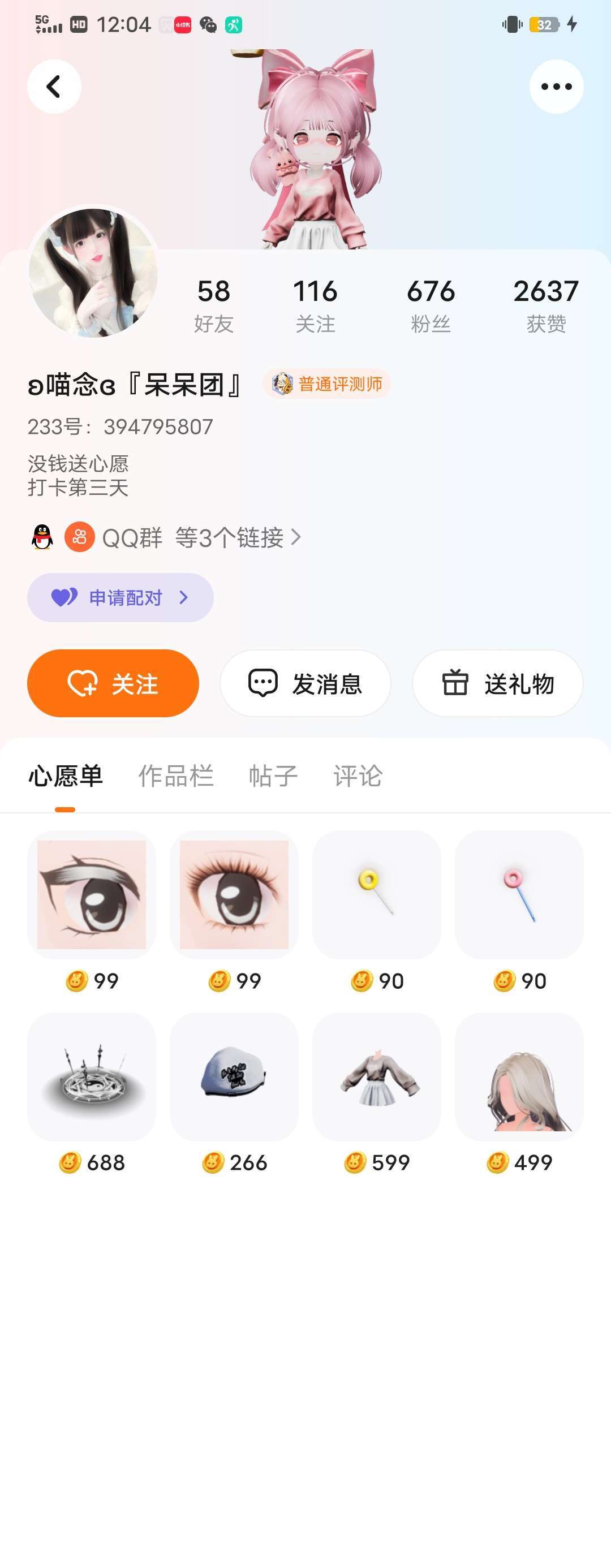
Task: Open the yellow lollipop wish item
Action: [x=377, y=894]
